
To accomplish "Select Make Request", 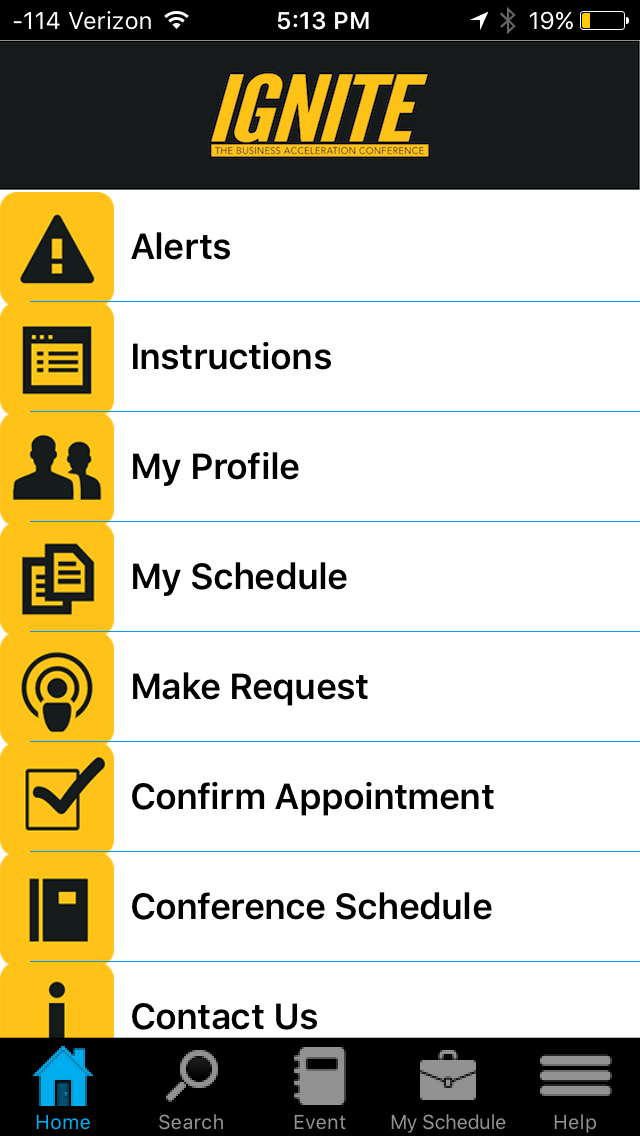I will click(320, 687).
